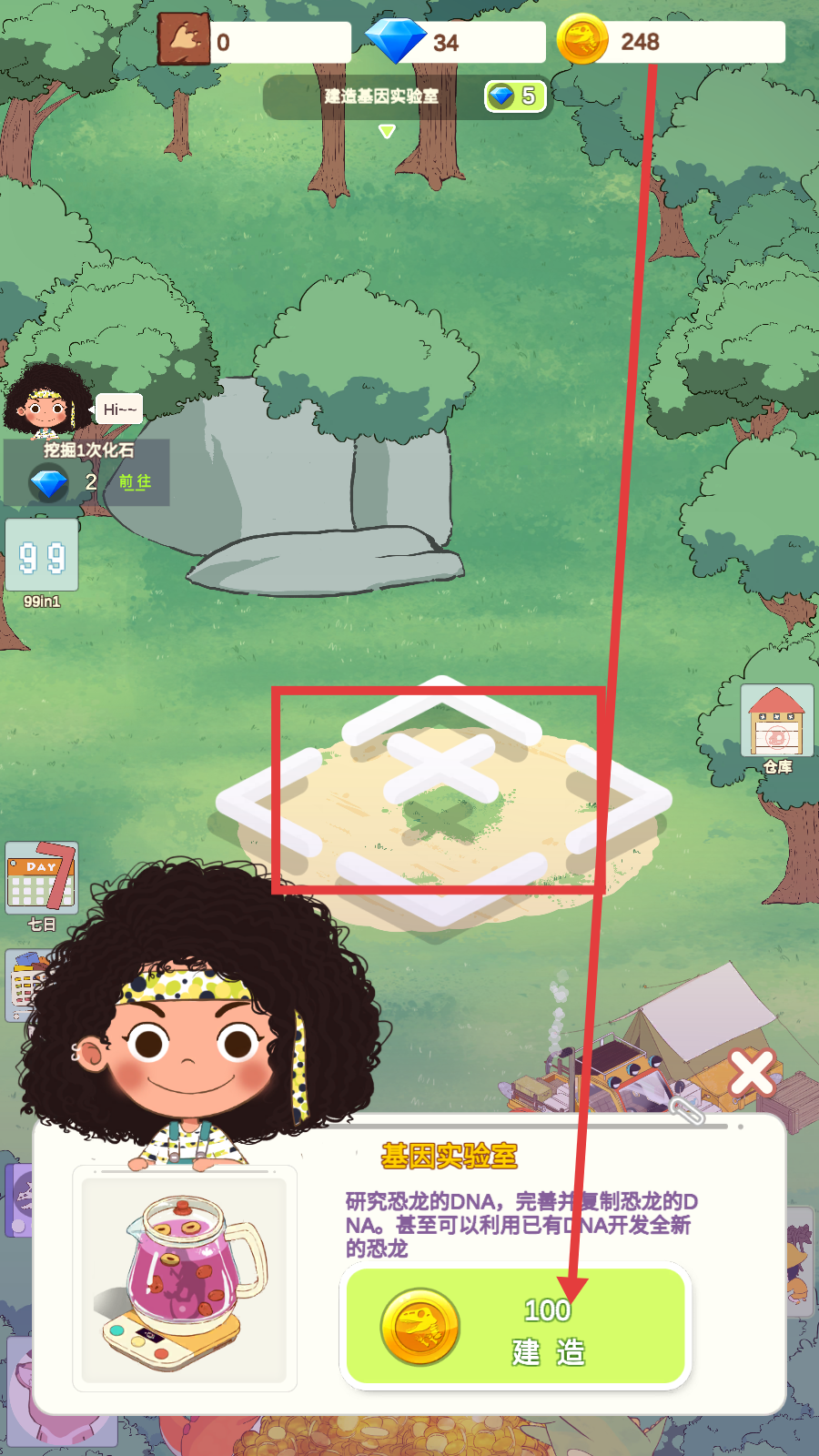Screen dimensions: 819x1456
Task: Expand the 建造基因实验室 task banner
Action: (x=387, y=132)
